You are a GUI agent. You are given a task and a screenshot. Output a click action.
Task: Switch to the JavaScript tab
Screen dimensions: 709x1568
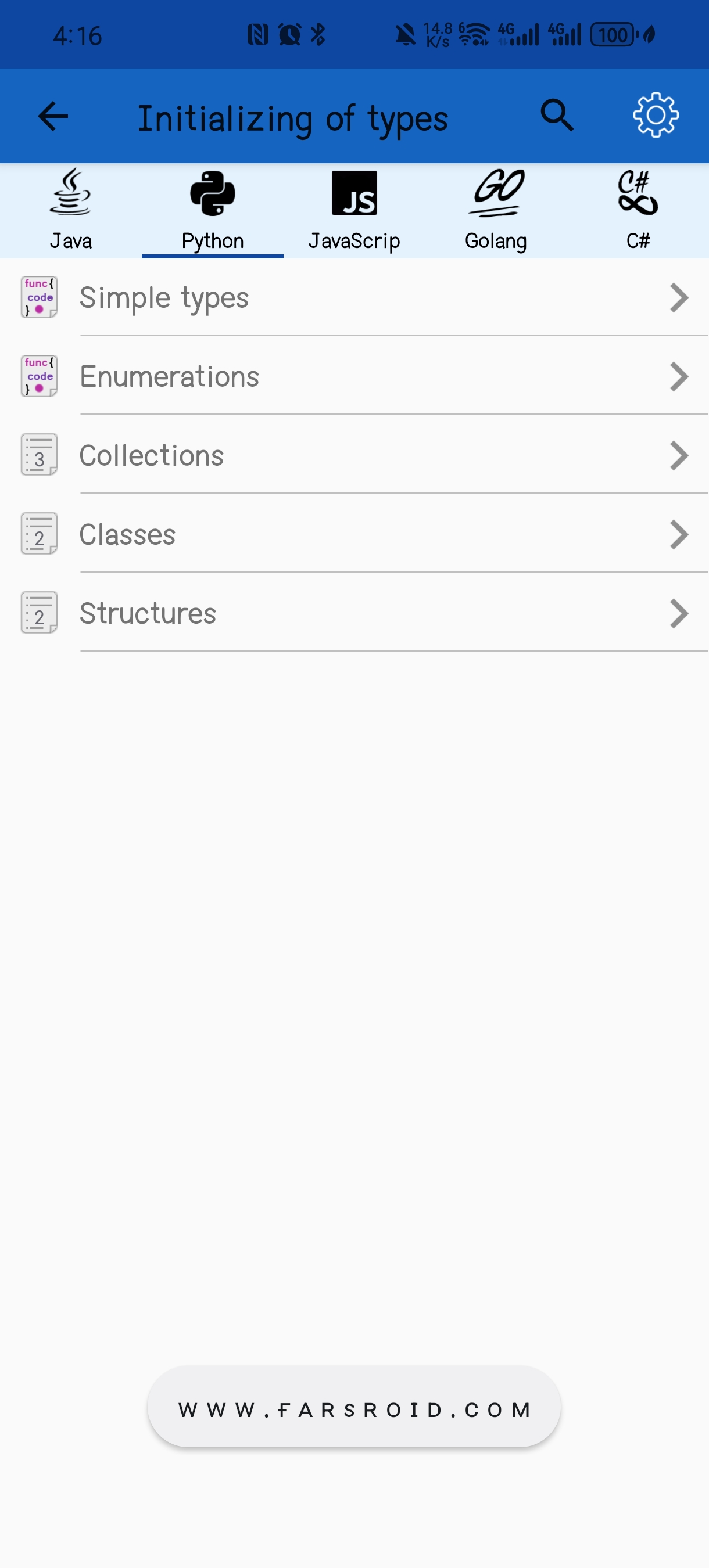click(x=354, y=211)
